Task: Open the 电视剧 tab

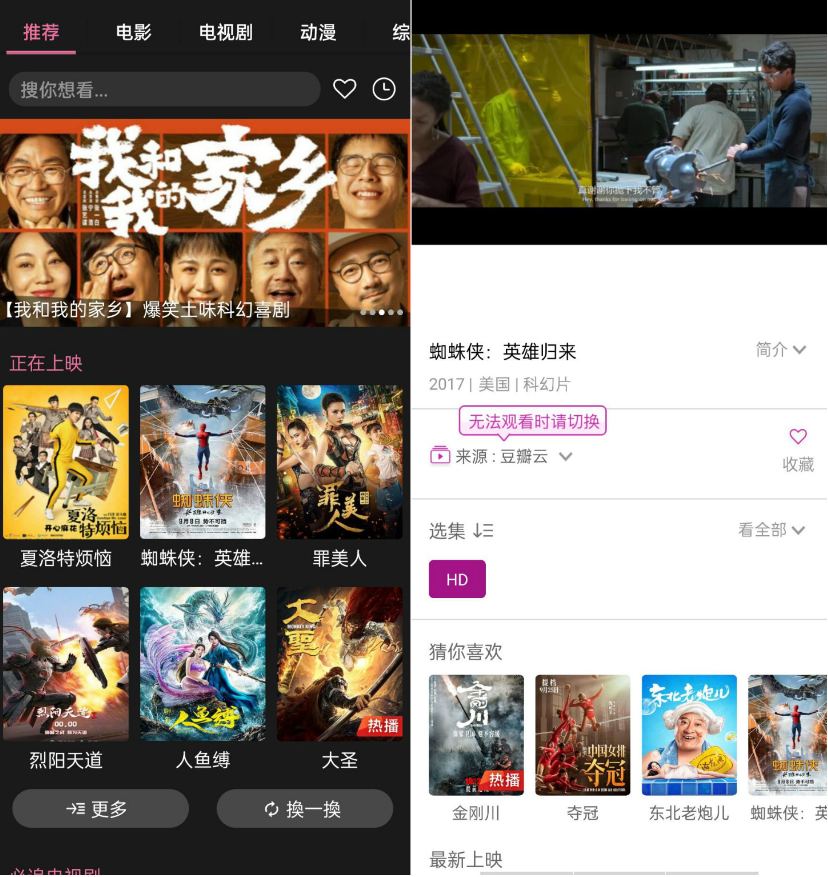Action: point(225,32)
